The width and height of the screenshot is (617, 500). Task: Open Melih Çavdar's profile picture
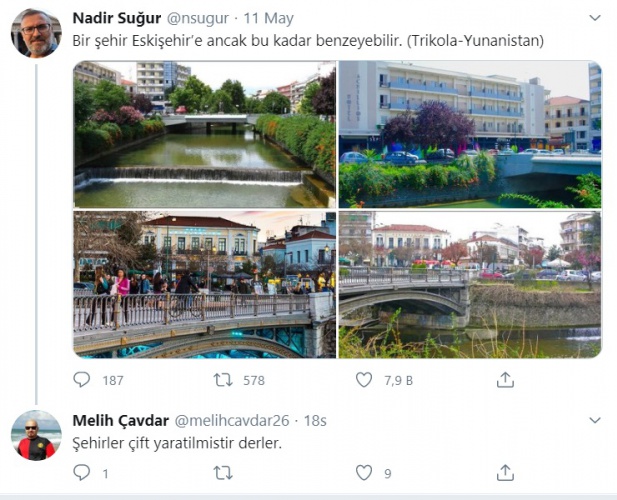pos(35,436)
